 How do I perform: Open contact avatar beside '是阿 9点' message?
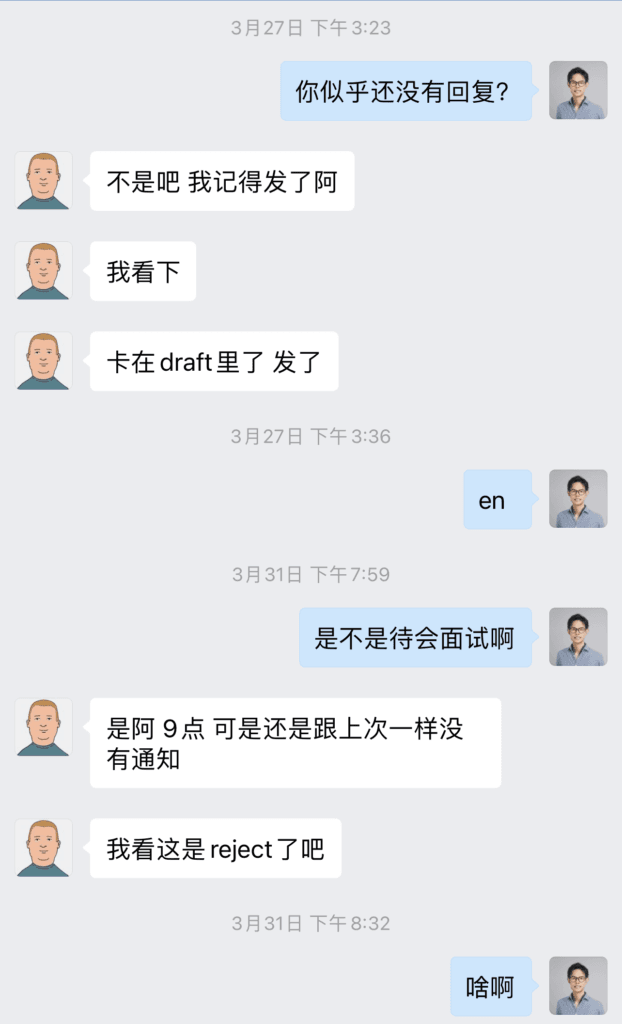point(43,727)
